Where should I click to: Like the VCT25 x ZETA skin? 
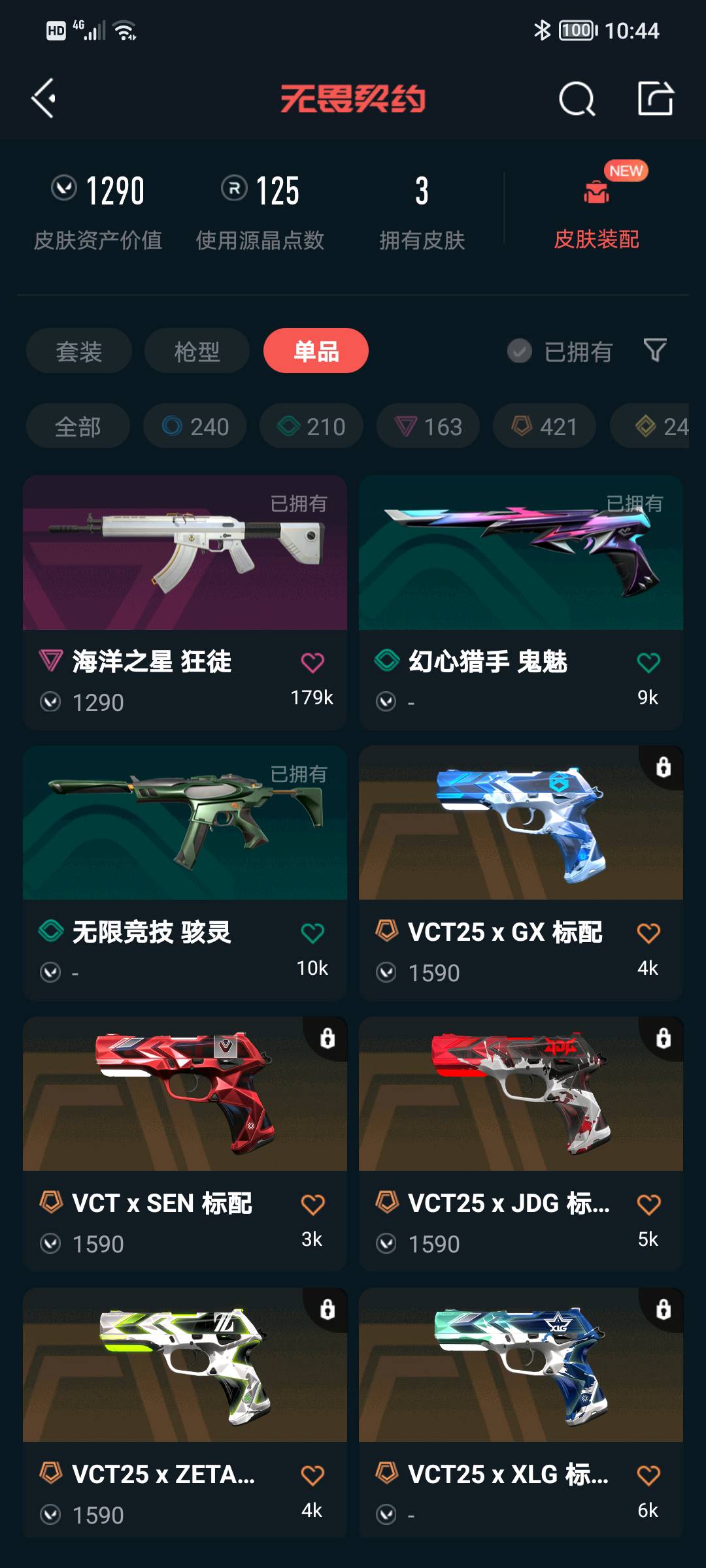pyautogui.click(x=312, y=1475)
